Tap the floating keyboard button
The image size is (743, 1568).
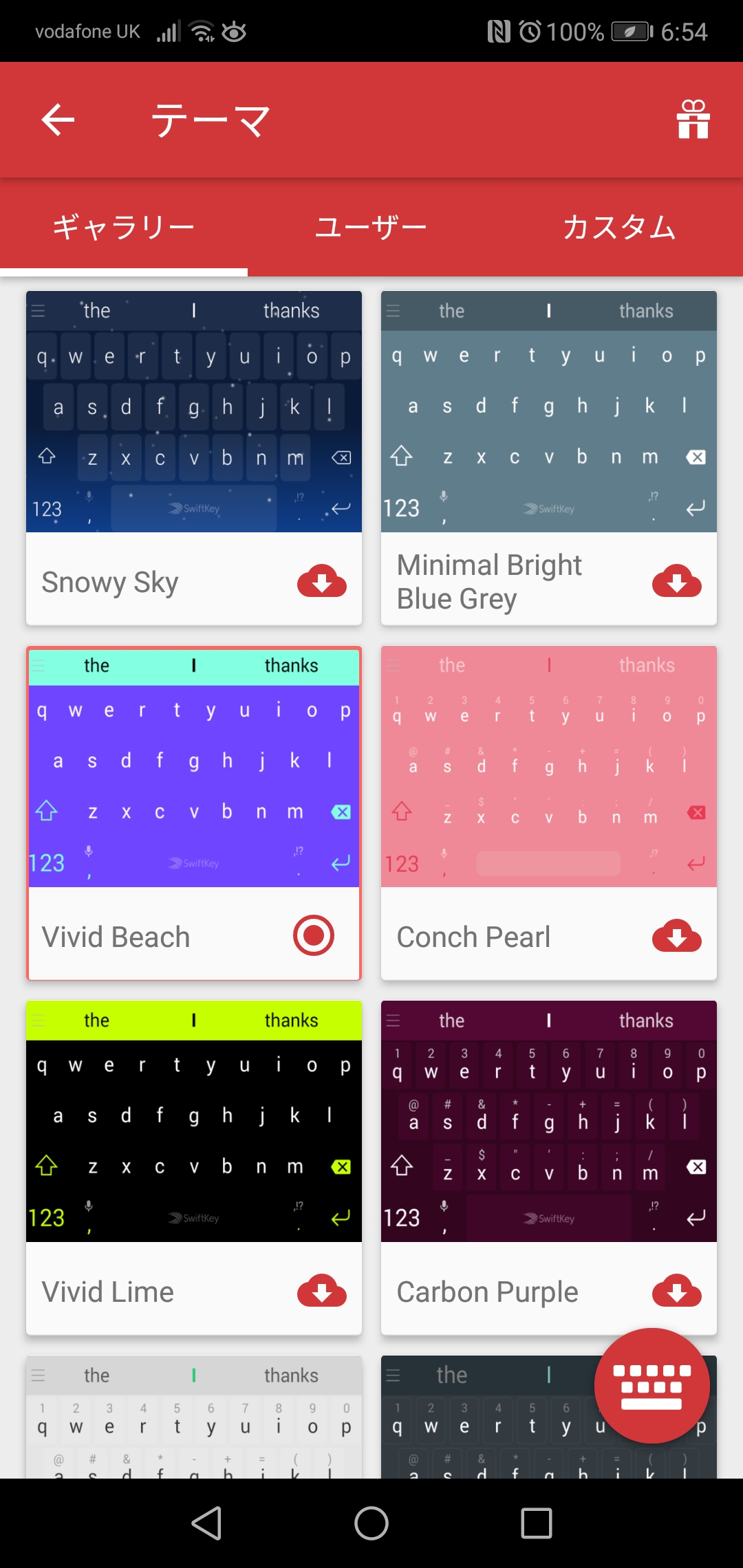[x=652, y=1386]
